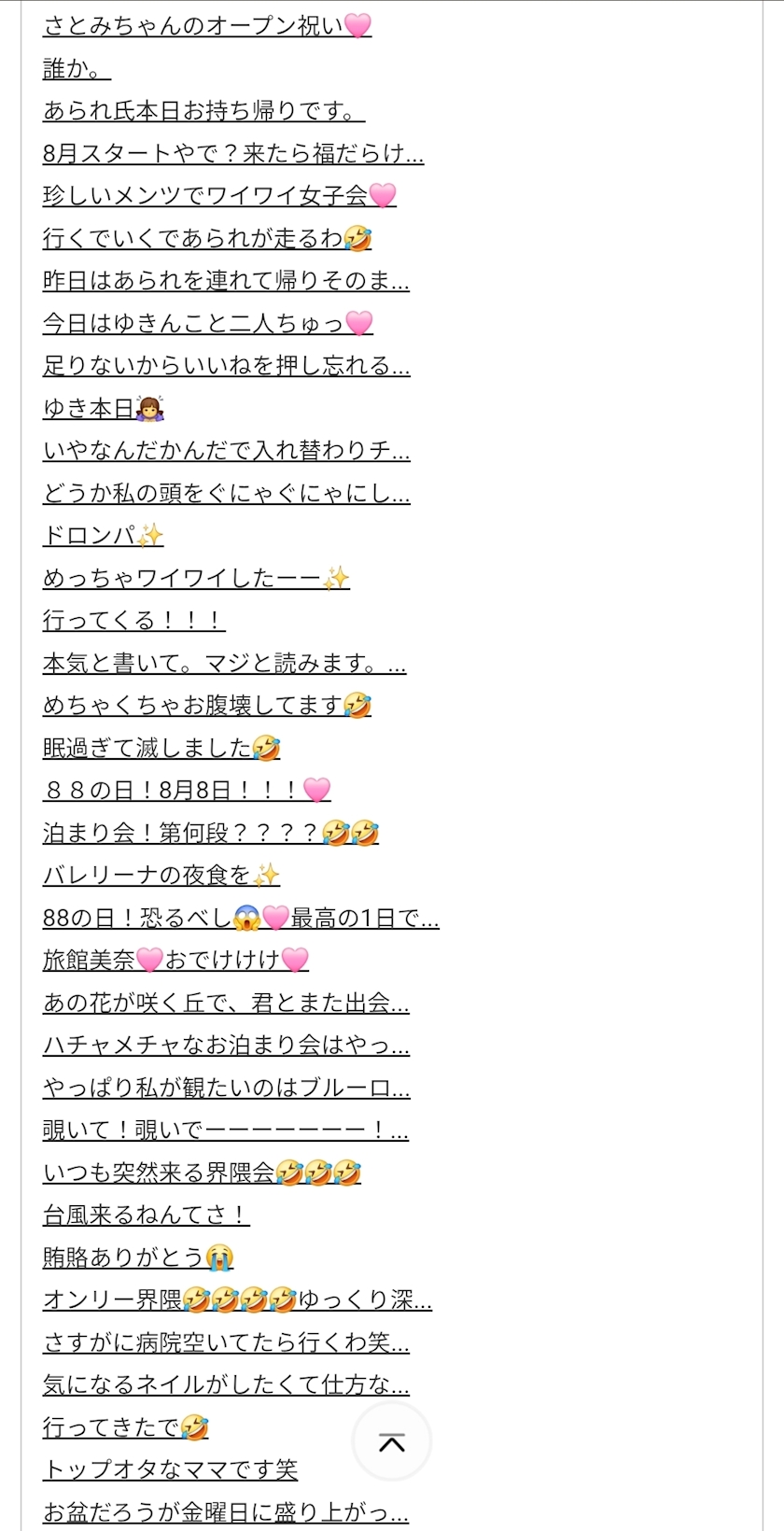
Task: Open the link さとみちゃんのオープン祝い
Action: [x=207, y=25]
